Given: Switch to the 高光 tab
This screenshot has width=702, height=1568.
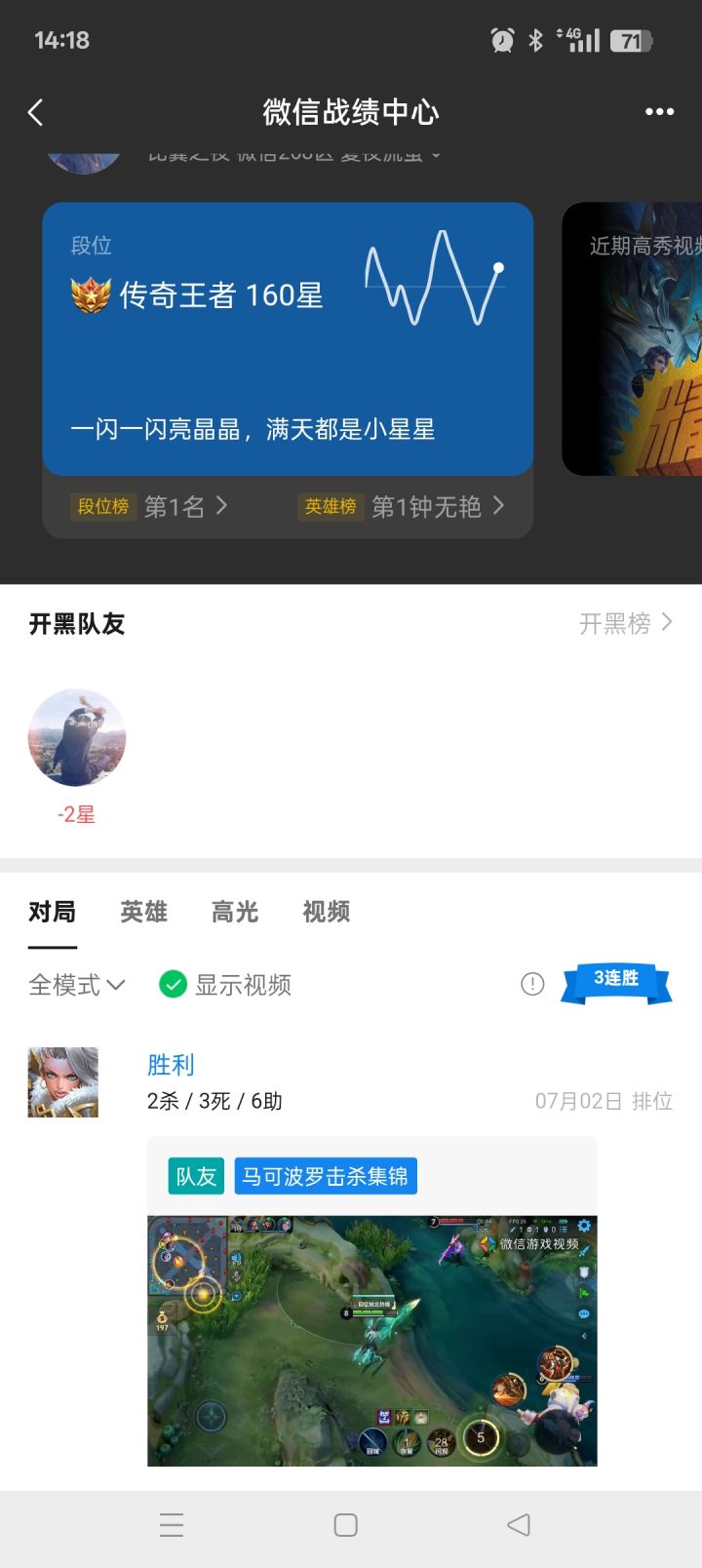Looking at the screenshot, I should coord(233,912).
